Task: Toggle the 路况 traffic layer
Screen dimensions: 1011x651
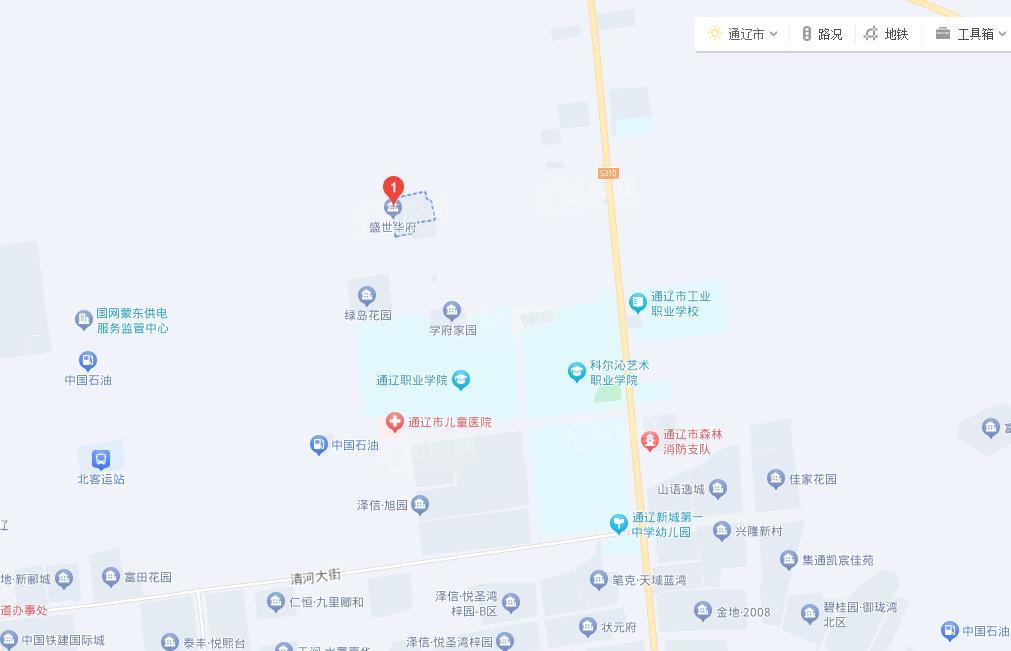Action: click(x=822, y=34)
